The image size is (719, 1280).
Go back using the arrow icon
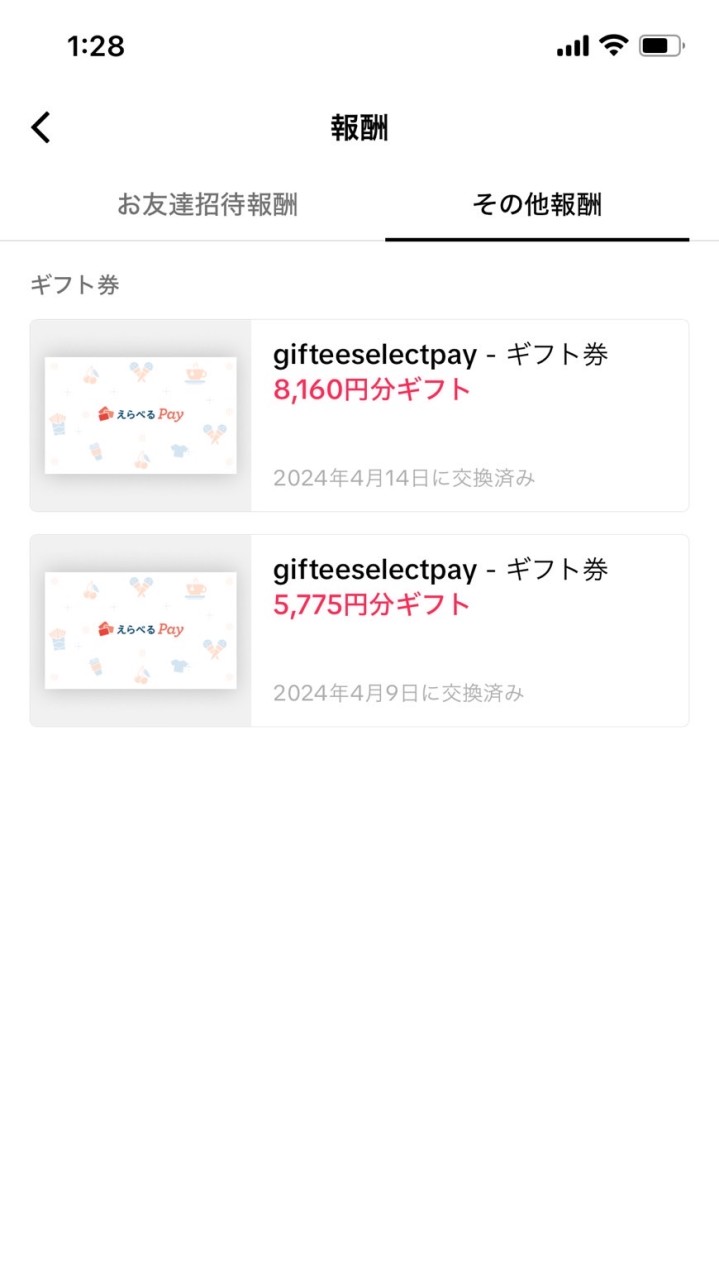41,128
